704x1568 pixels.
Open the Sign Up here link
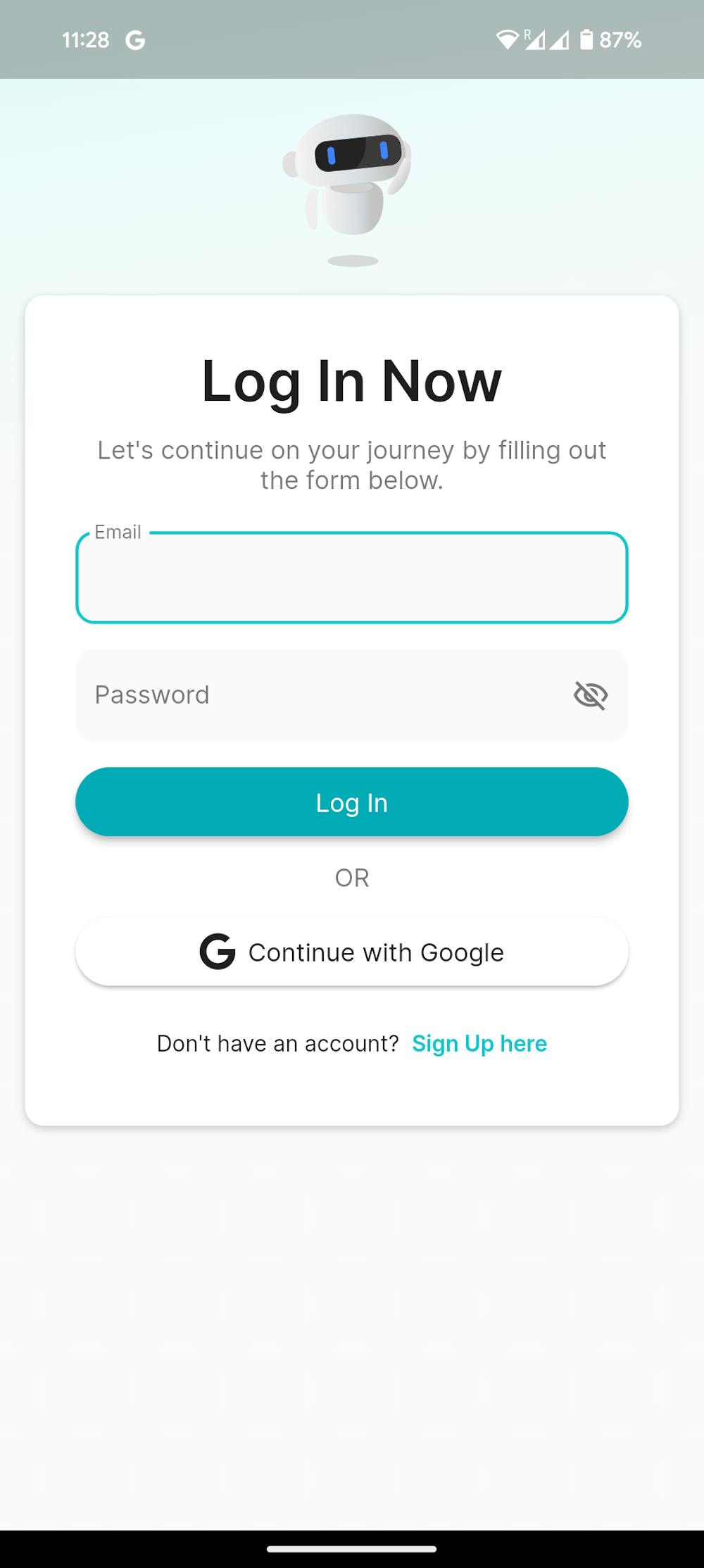point(479,1043)
